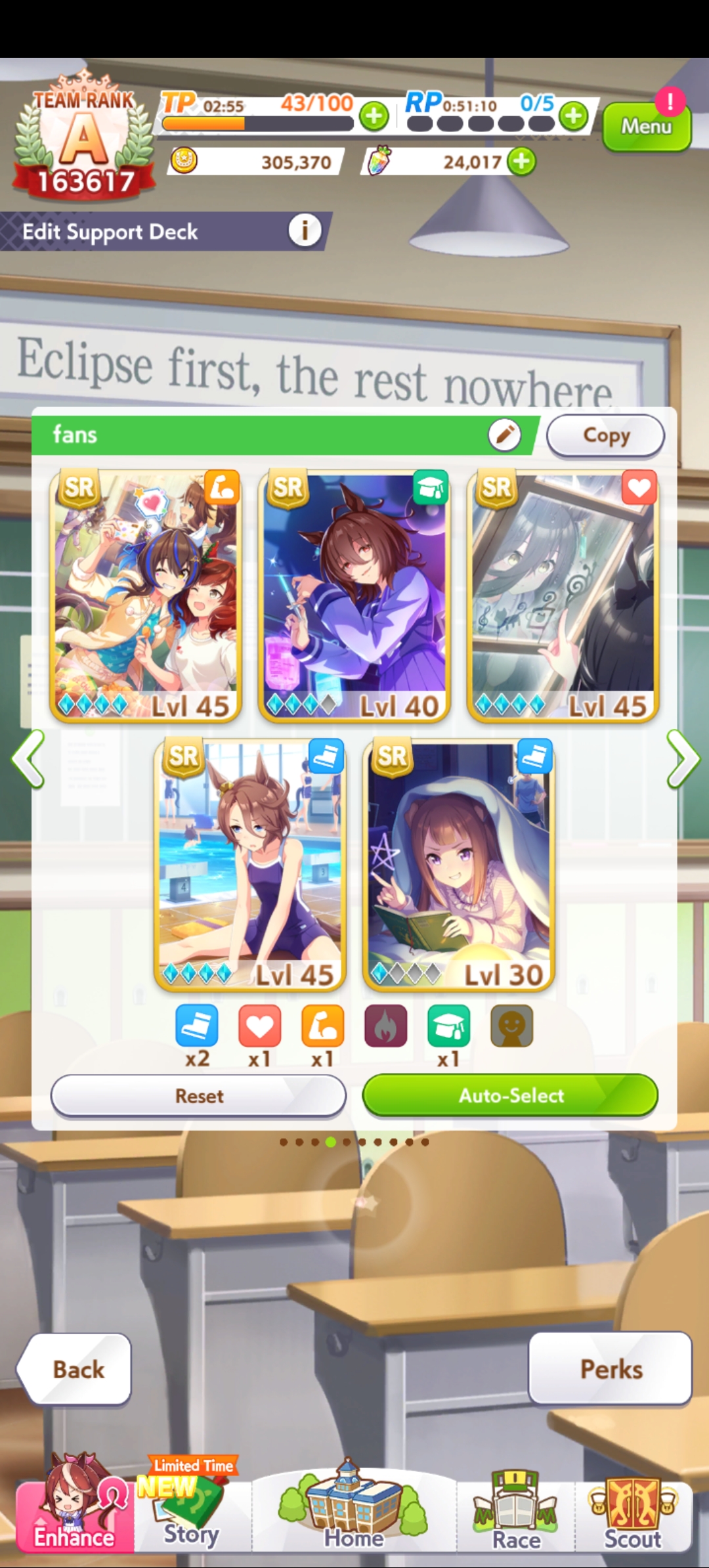Select the Lvl 30 speed support card
Viewport: 709px width, 1568px height.
pyautogui.click(x=459, y=865)
